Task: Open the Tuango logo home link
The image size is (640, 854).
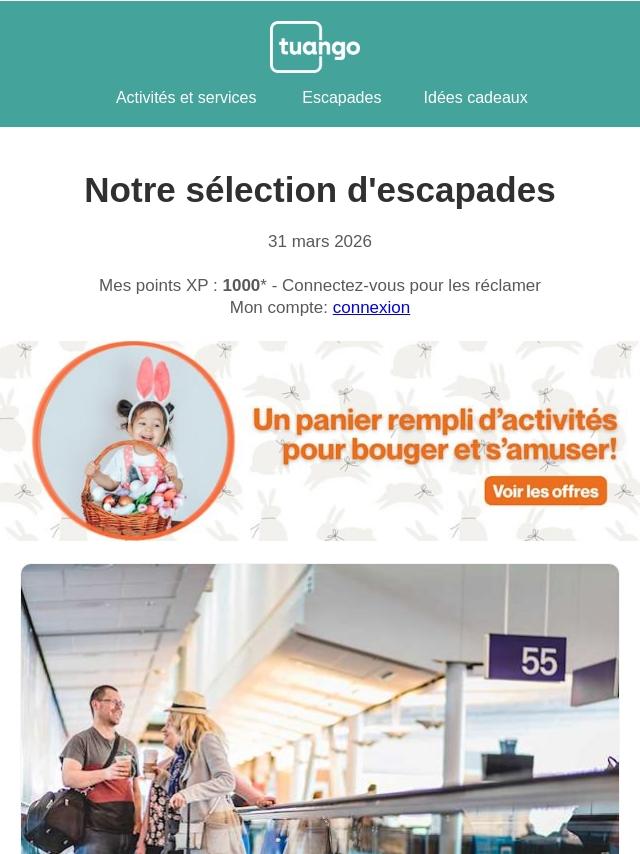Action: [315, 47]
